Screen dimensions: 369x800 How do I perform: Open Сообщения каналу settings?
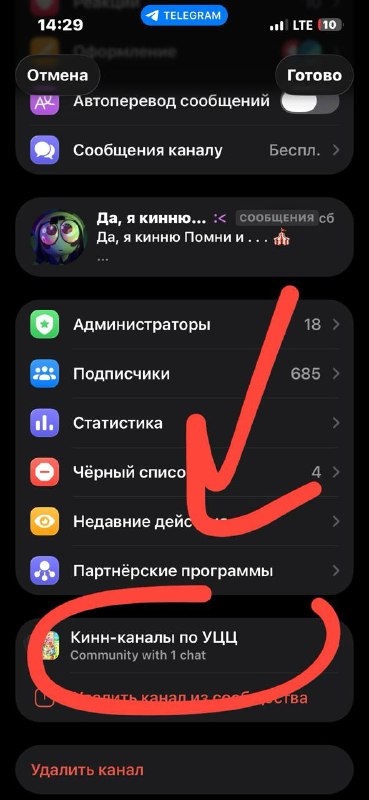tap(184, 151)
